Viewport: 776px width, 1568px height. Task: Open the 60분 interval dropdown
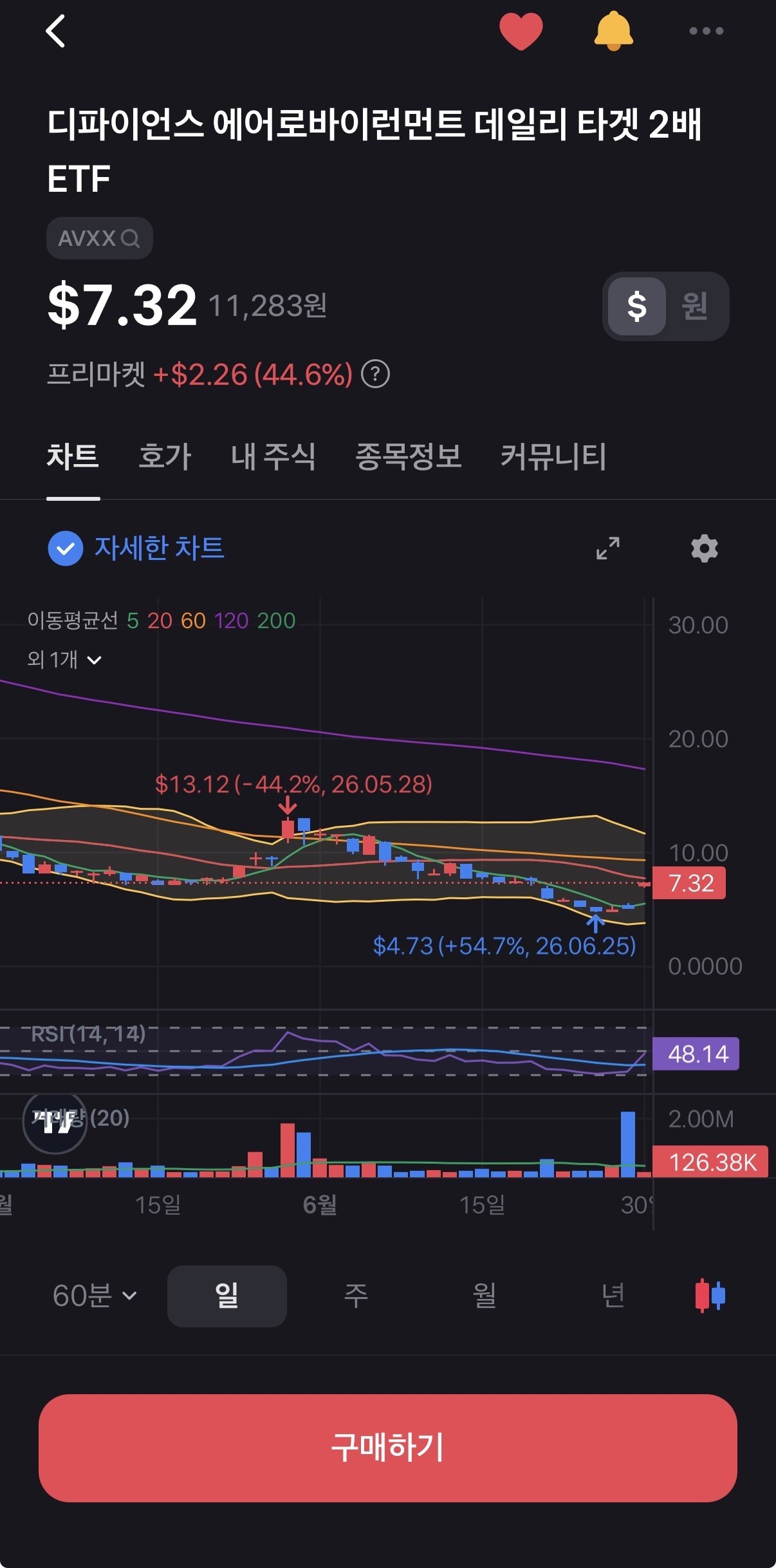point(95,1296)
